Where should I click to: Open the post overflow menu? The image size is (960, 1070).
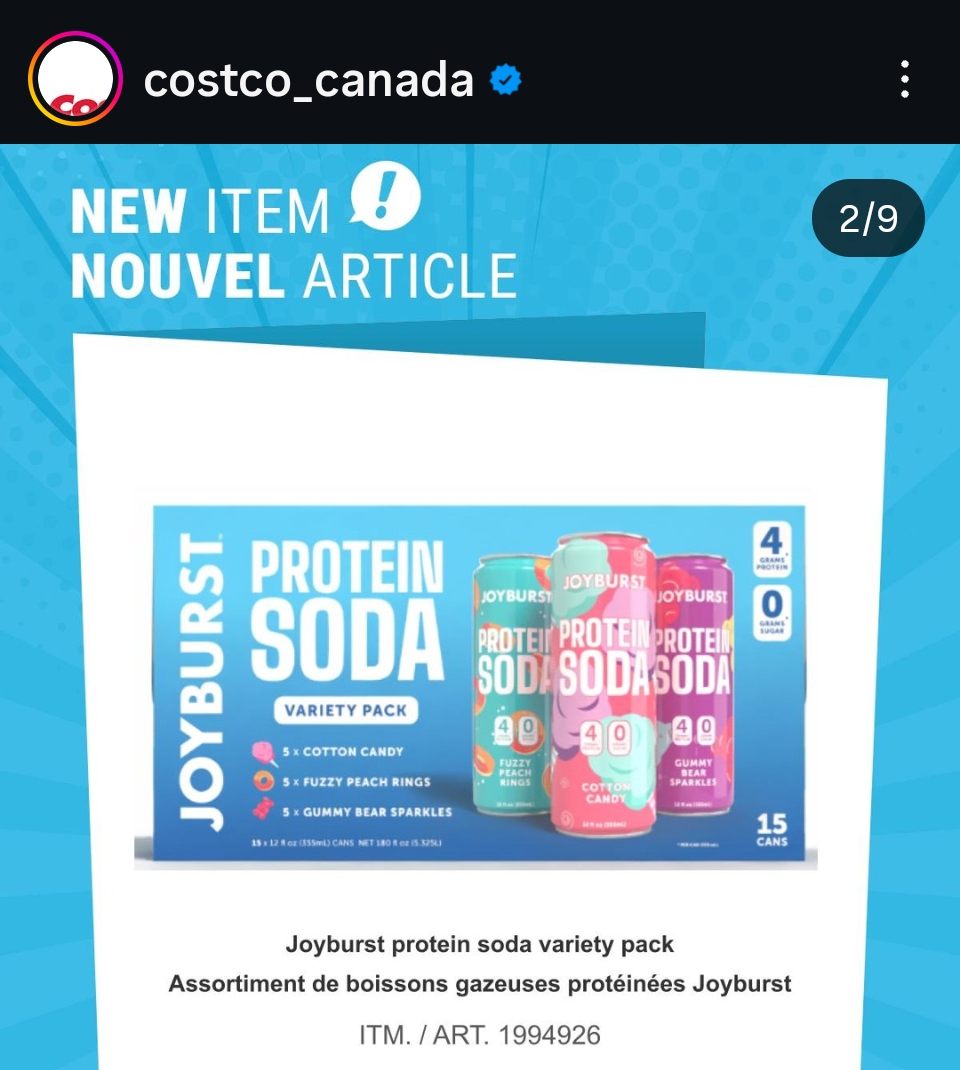[904, 80]
